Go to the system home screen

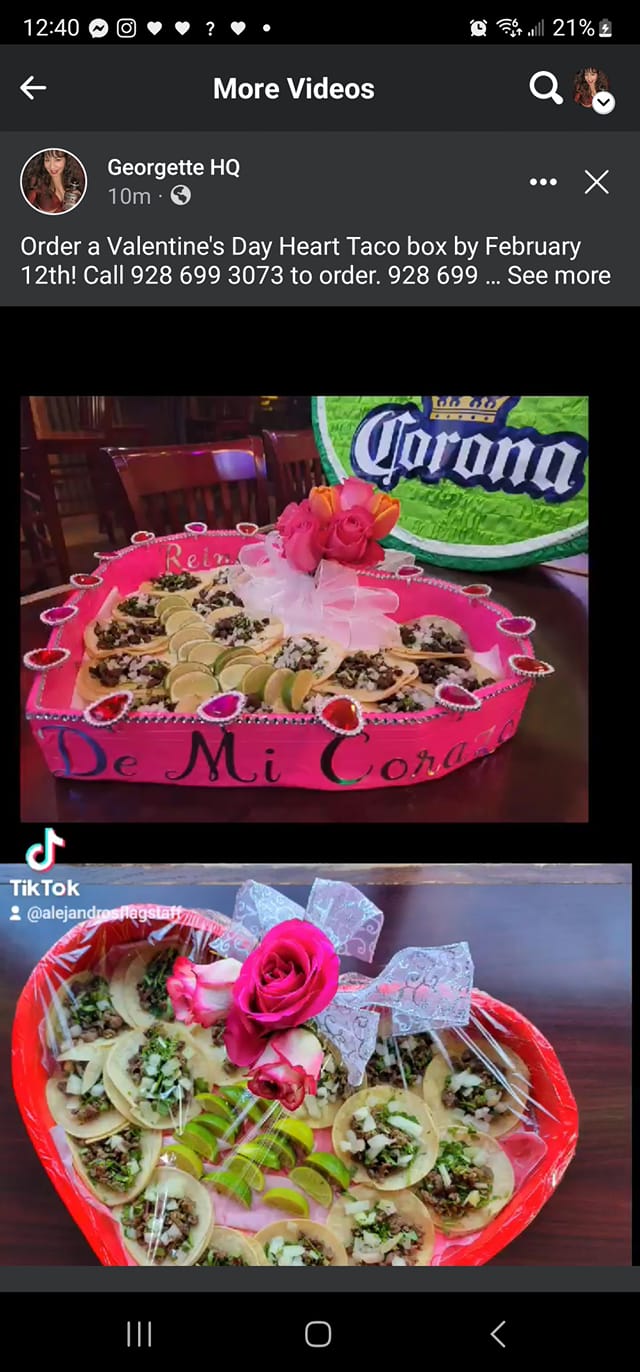(318, 1333)
